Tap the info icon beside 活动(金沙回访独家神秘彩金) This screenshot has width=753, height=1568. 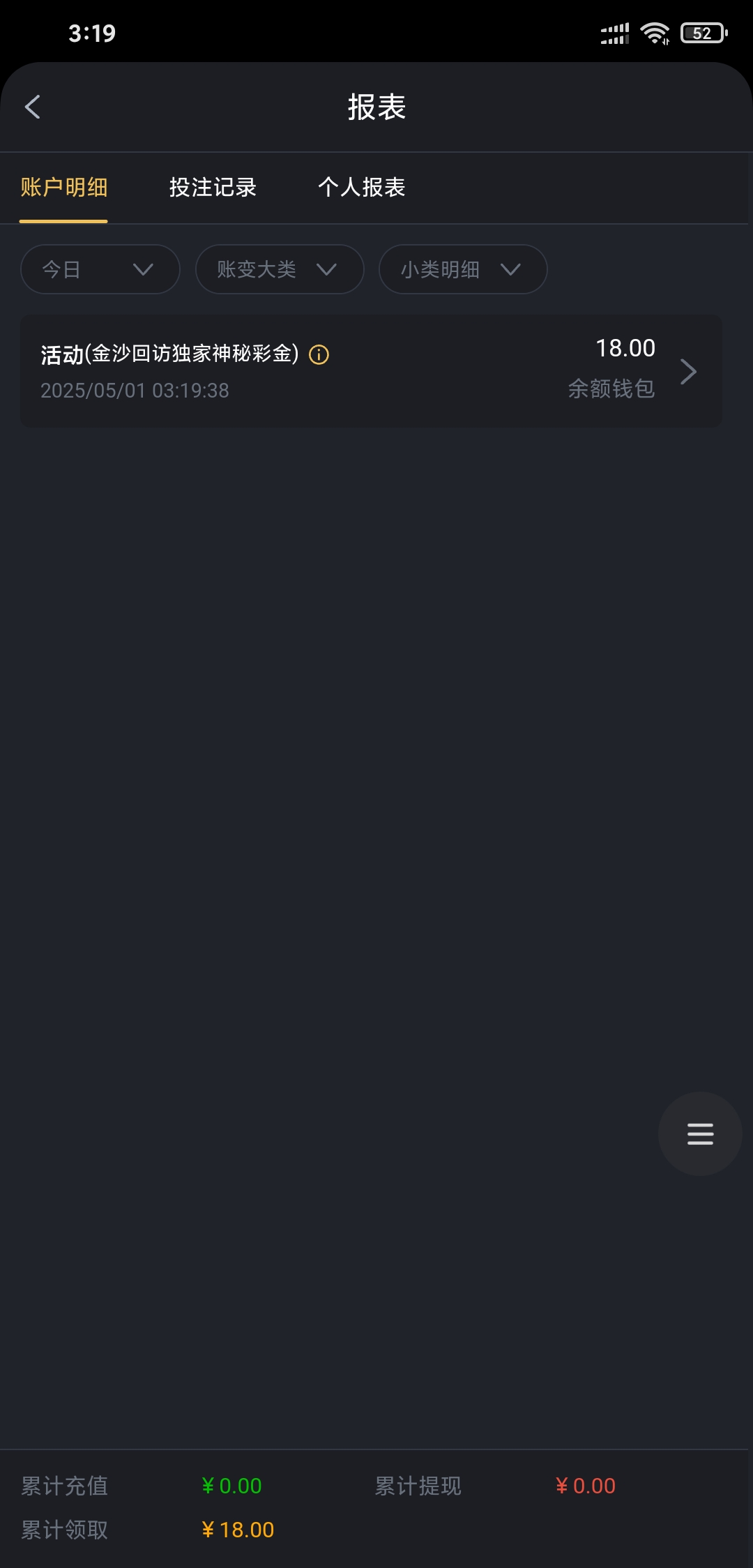pos(319,354)
